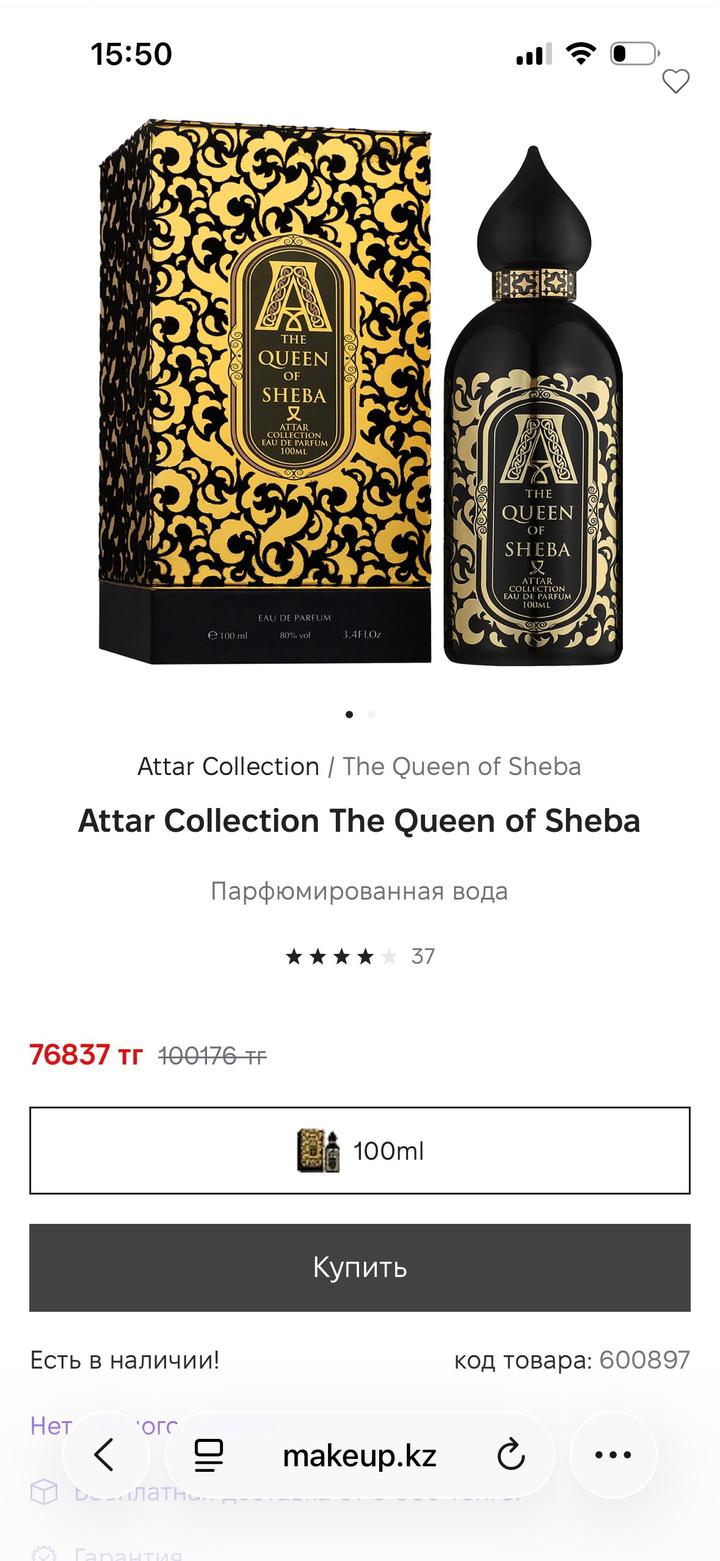The width and height of the screenshot is (720, 1561).
Task: Tap the Купить button
Action: [360, 1267]
